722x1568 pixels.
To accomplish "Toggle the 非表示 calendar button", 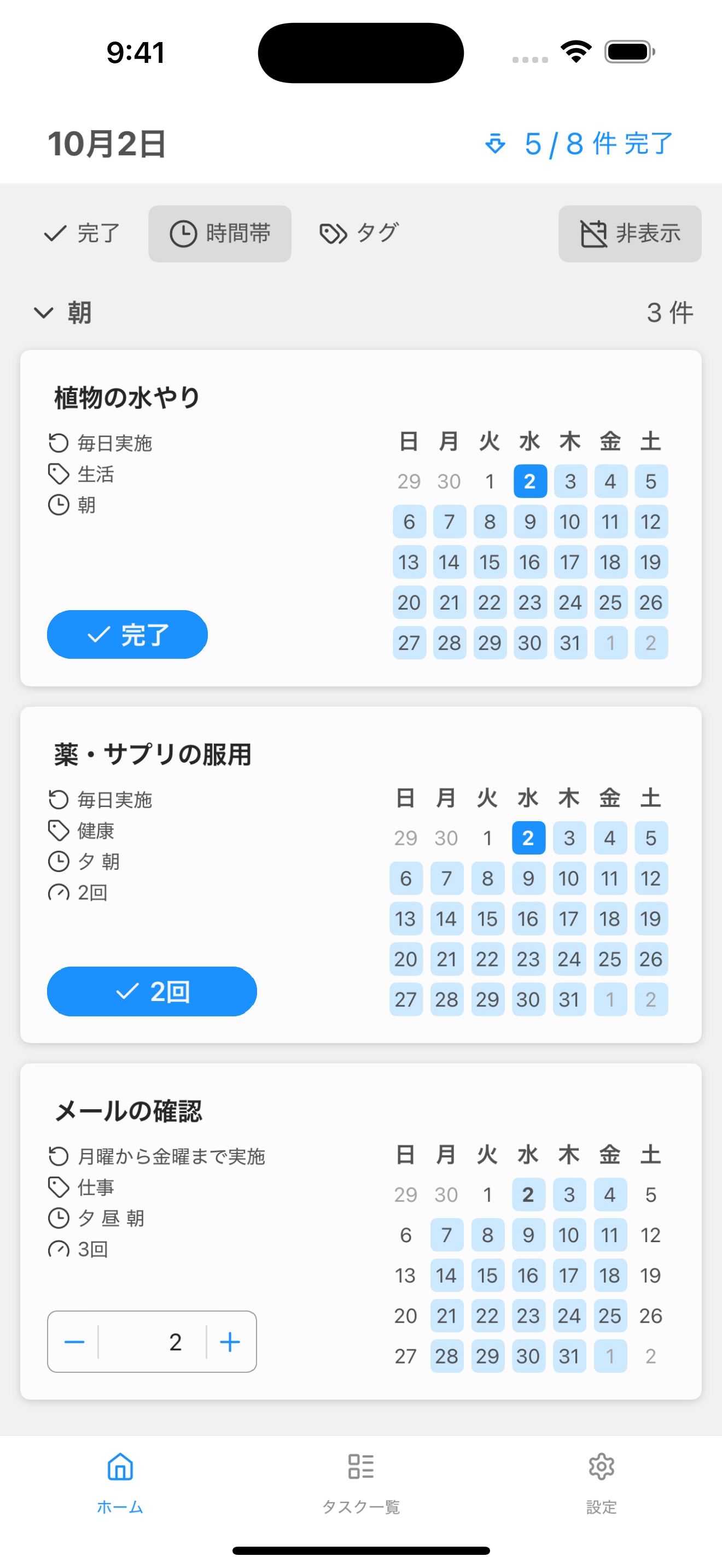I will (x=630, y=234).
